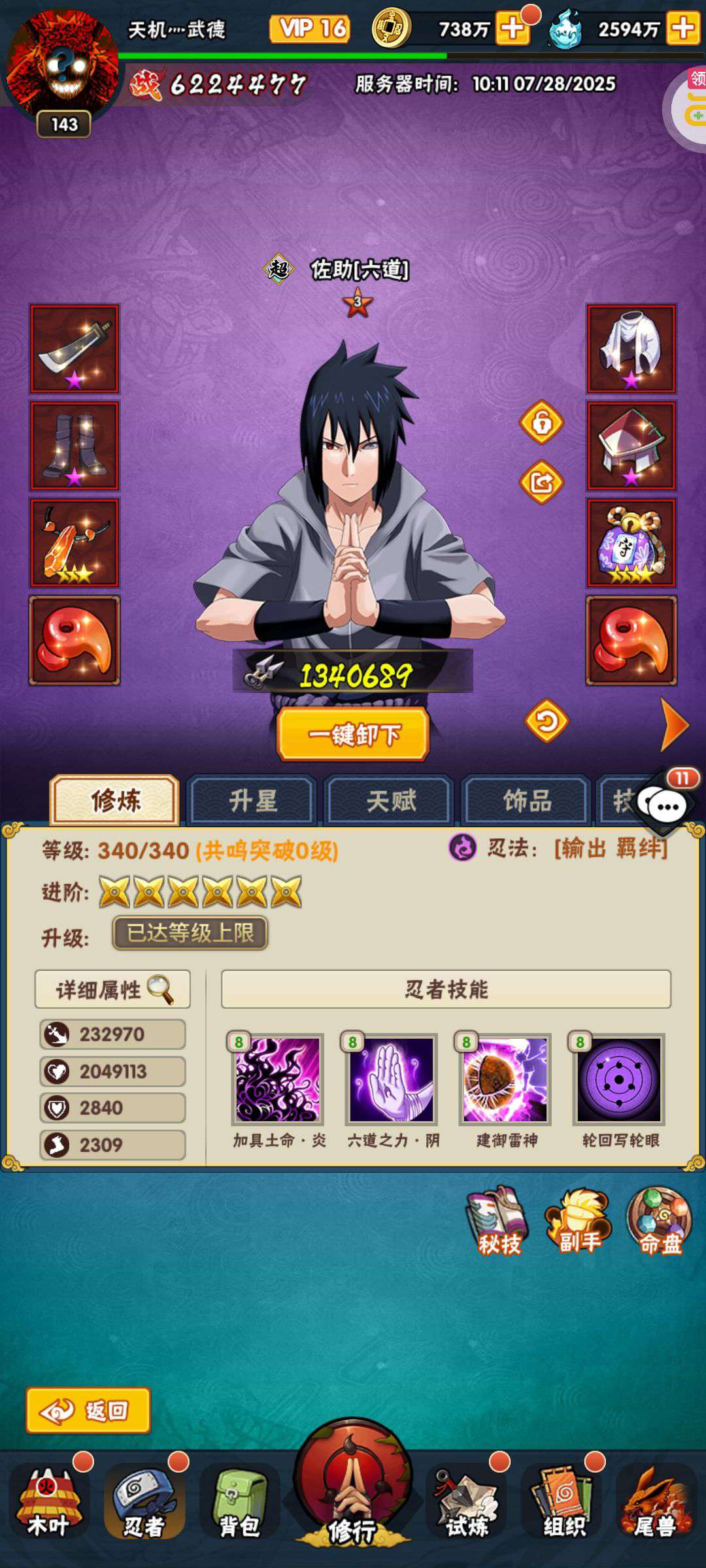Screen dimensions: 706x1568
Task: Show the next ninja with the orange arrow
Action: point(675,725)
